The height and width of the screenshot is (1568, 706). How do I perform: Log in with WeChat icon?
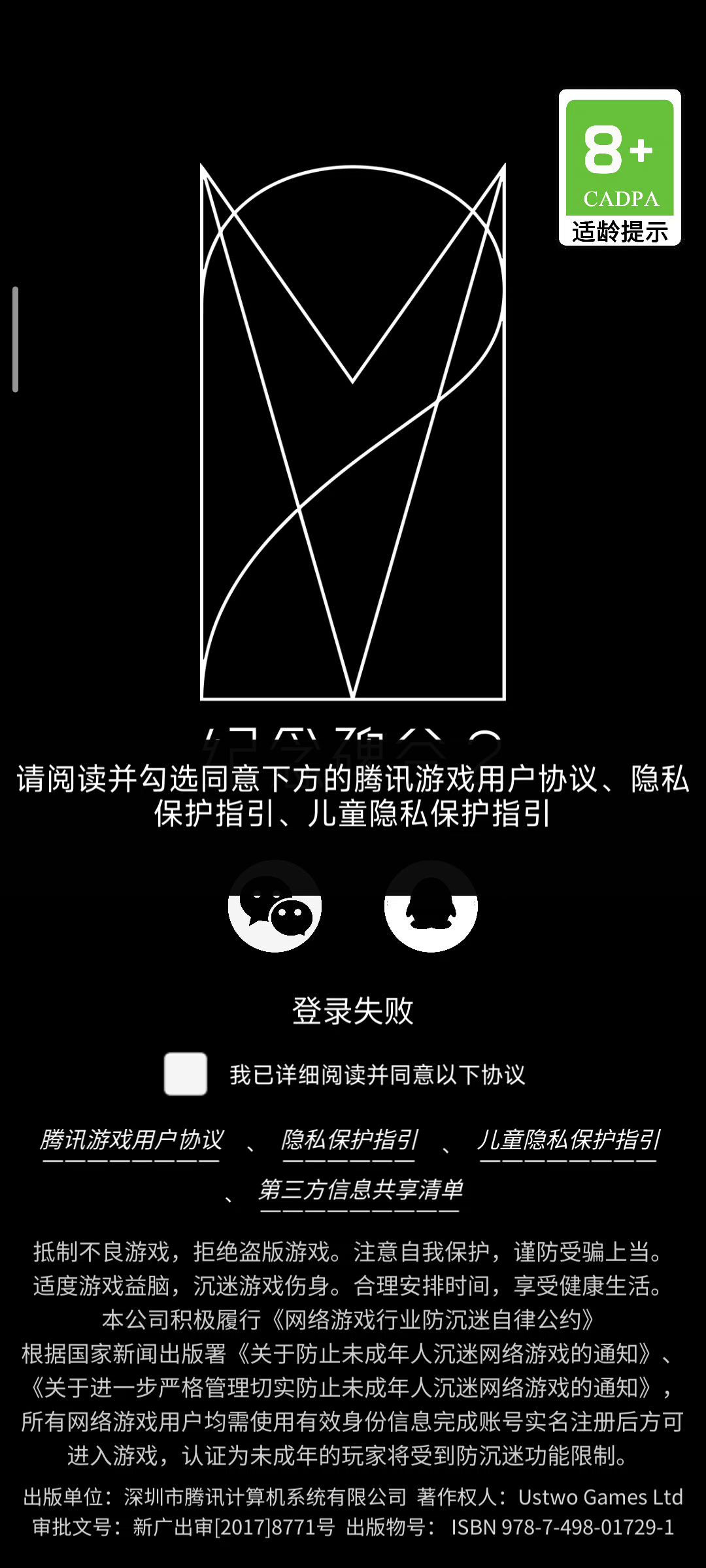[275, 906]
